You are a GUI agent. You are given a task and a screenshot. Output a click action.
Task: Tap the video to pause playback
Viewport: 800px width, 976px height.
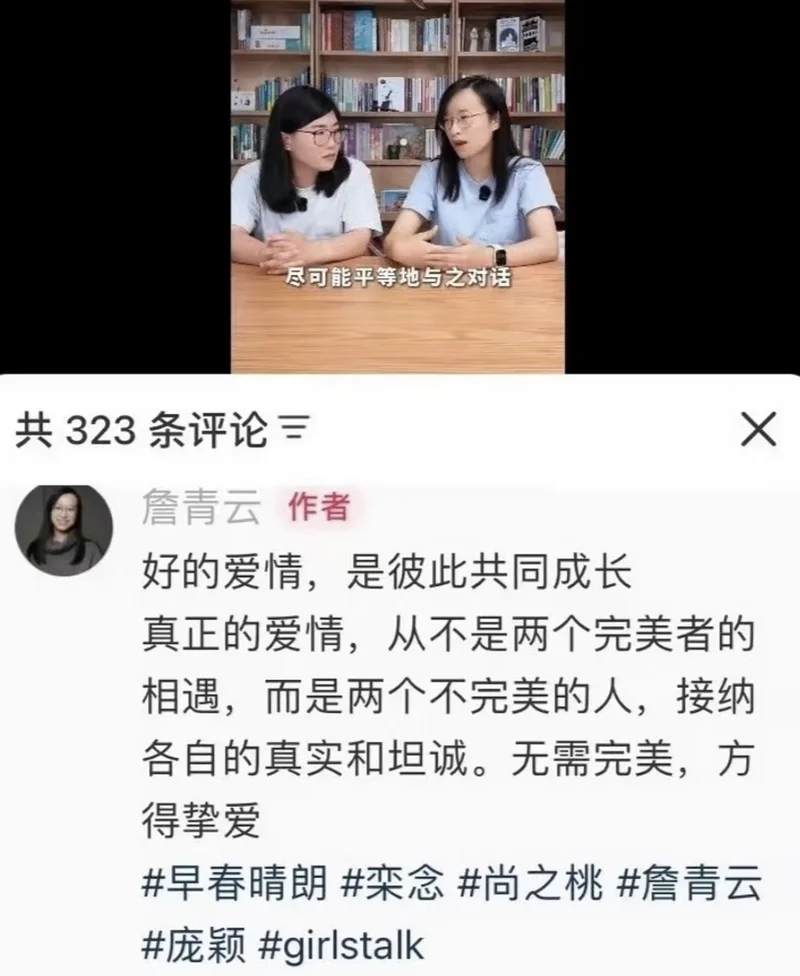point(398,185)
